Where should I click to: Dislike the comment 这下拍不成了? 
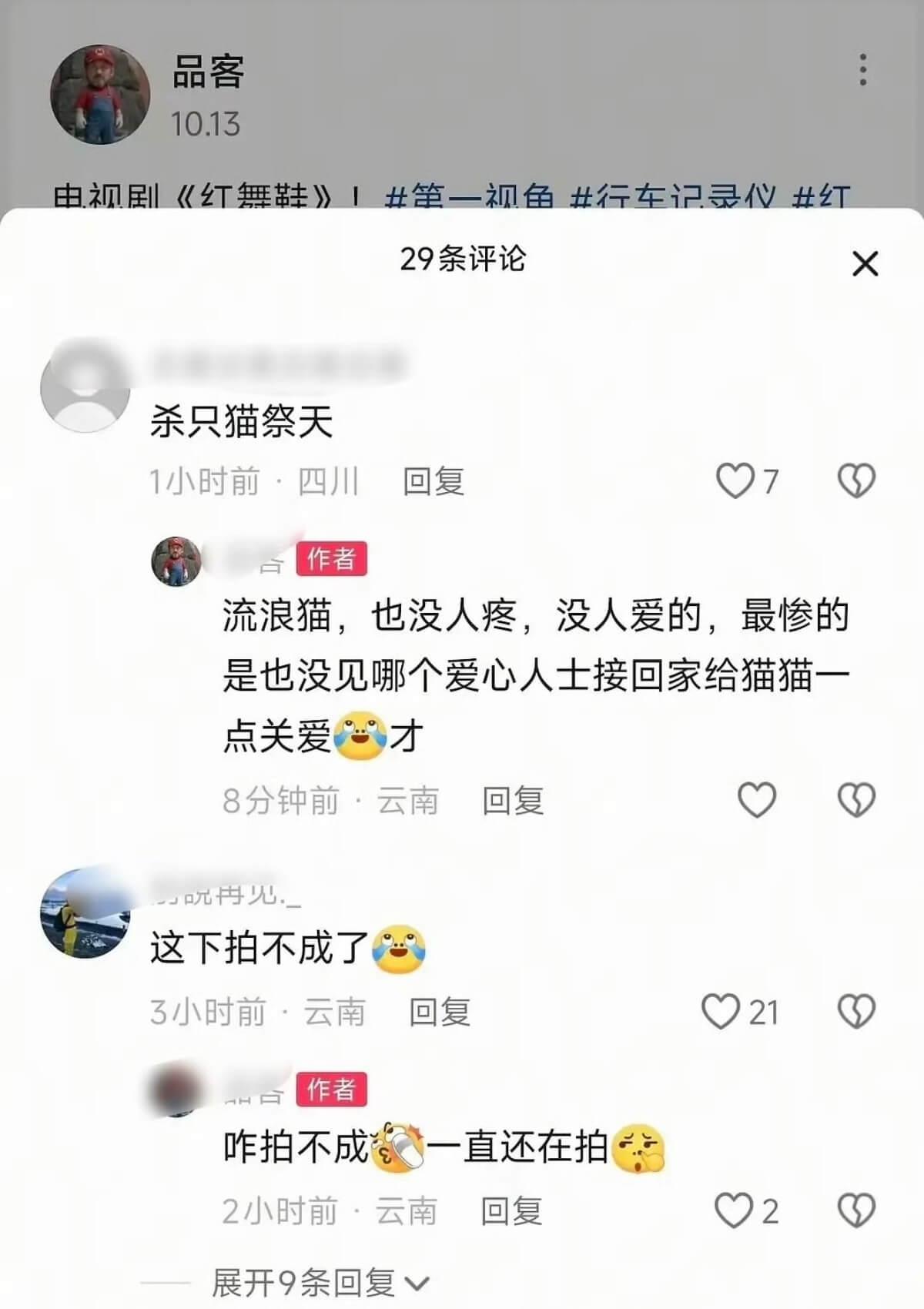point(856,1011)
